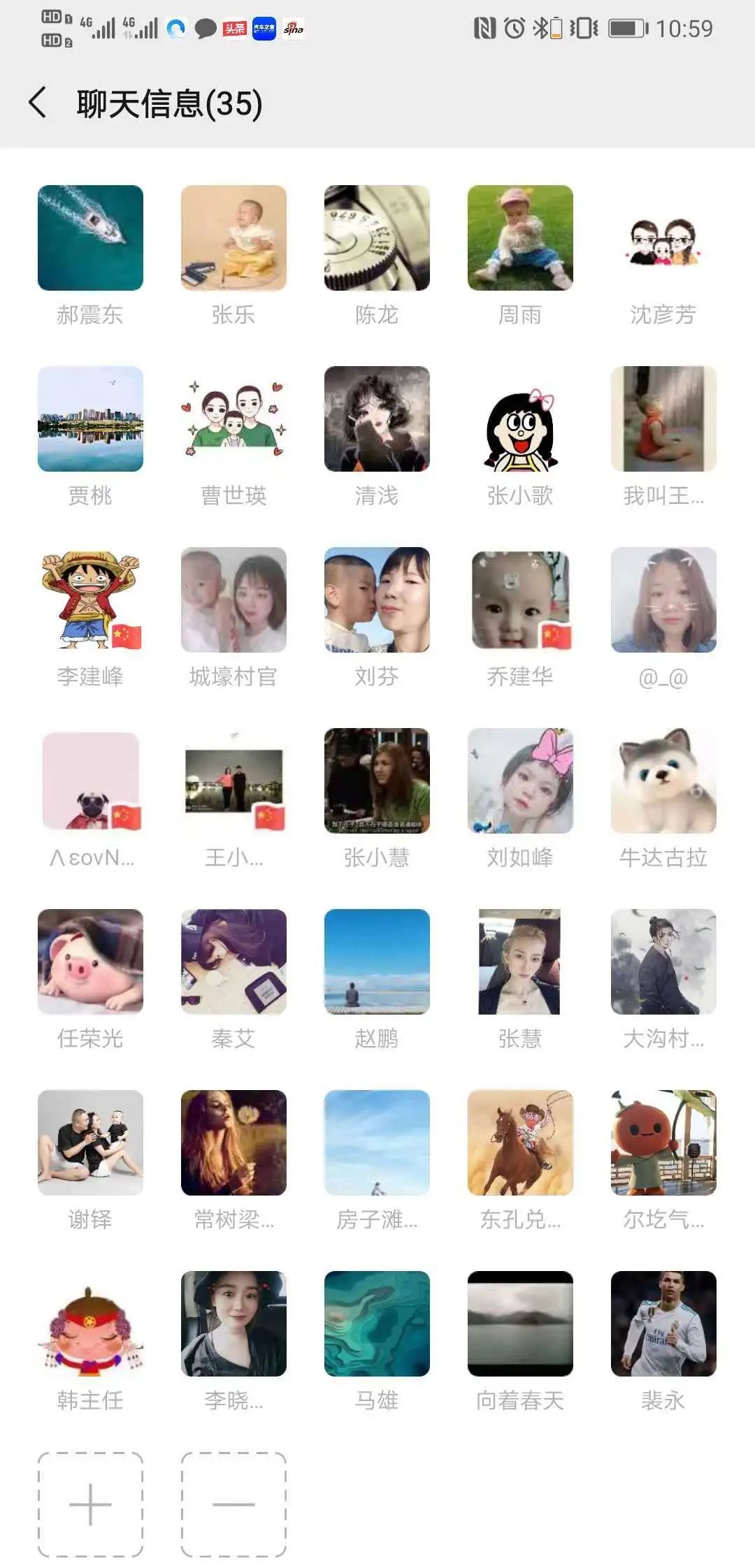This screenshot has width=755, height=1568.
Task: Open 牛达古拉's profile
Action: [x=663, y=781]
